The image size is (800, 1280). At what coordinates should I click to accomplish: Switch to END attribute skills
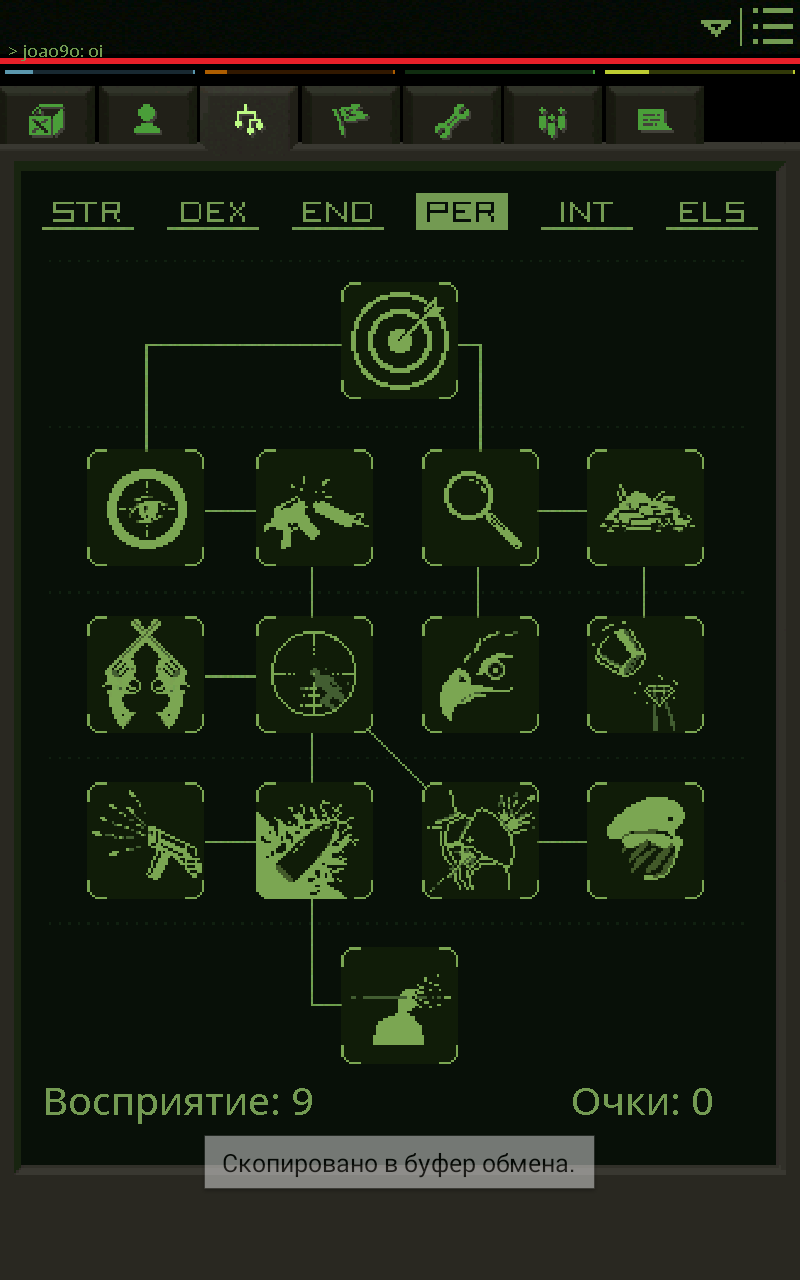pos(337,212)
